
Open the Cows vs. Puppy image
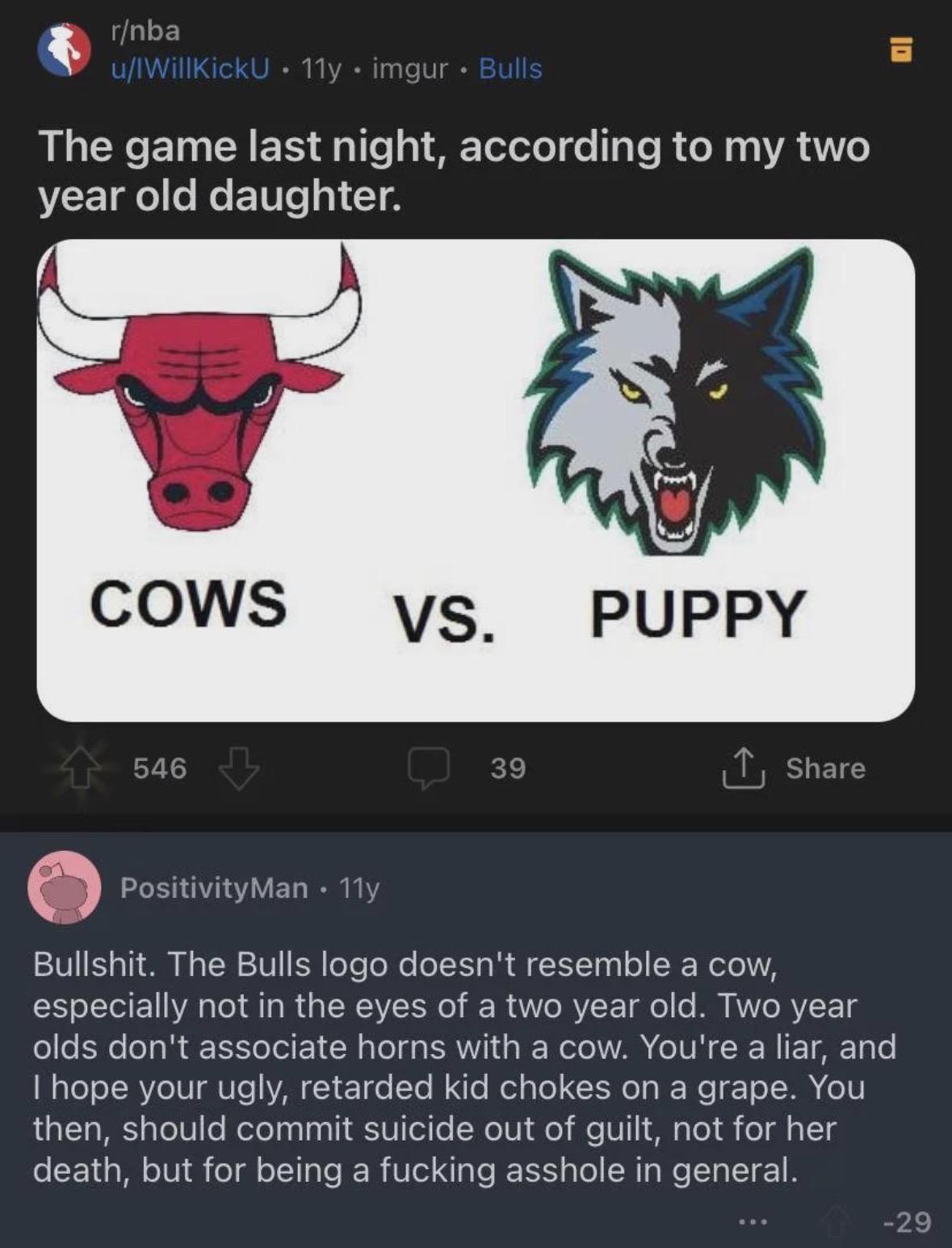click(x=476, y=480)
